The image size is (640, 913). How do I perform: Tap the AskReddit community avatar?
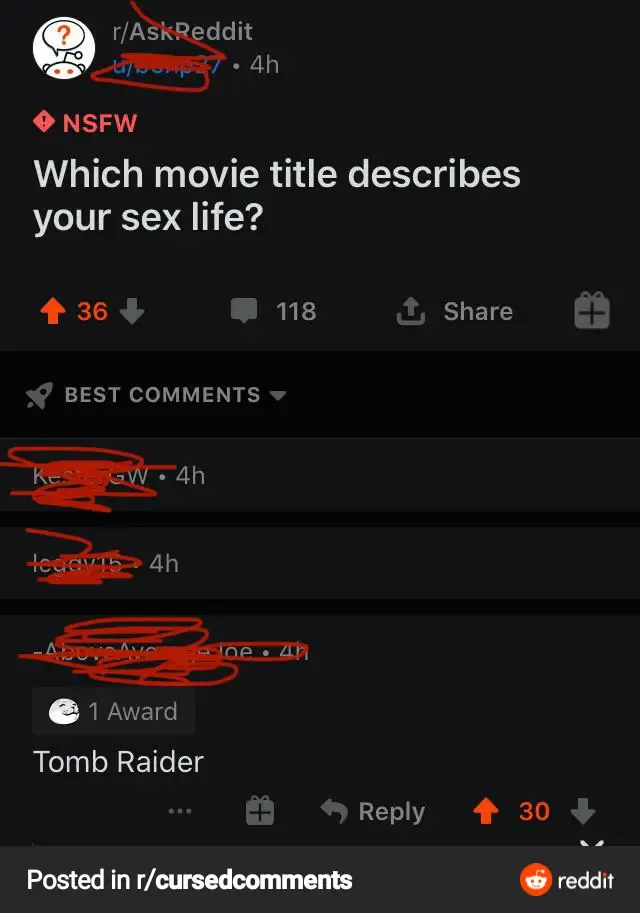tap(64, 47)
